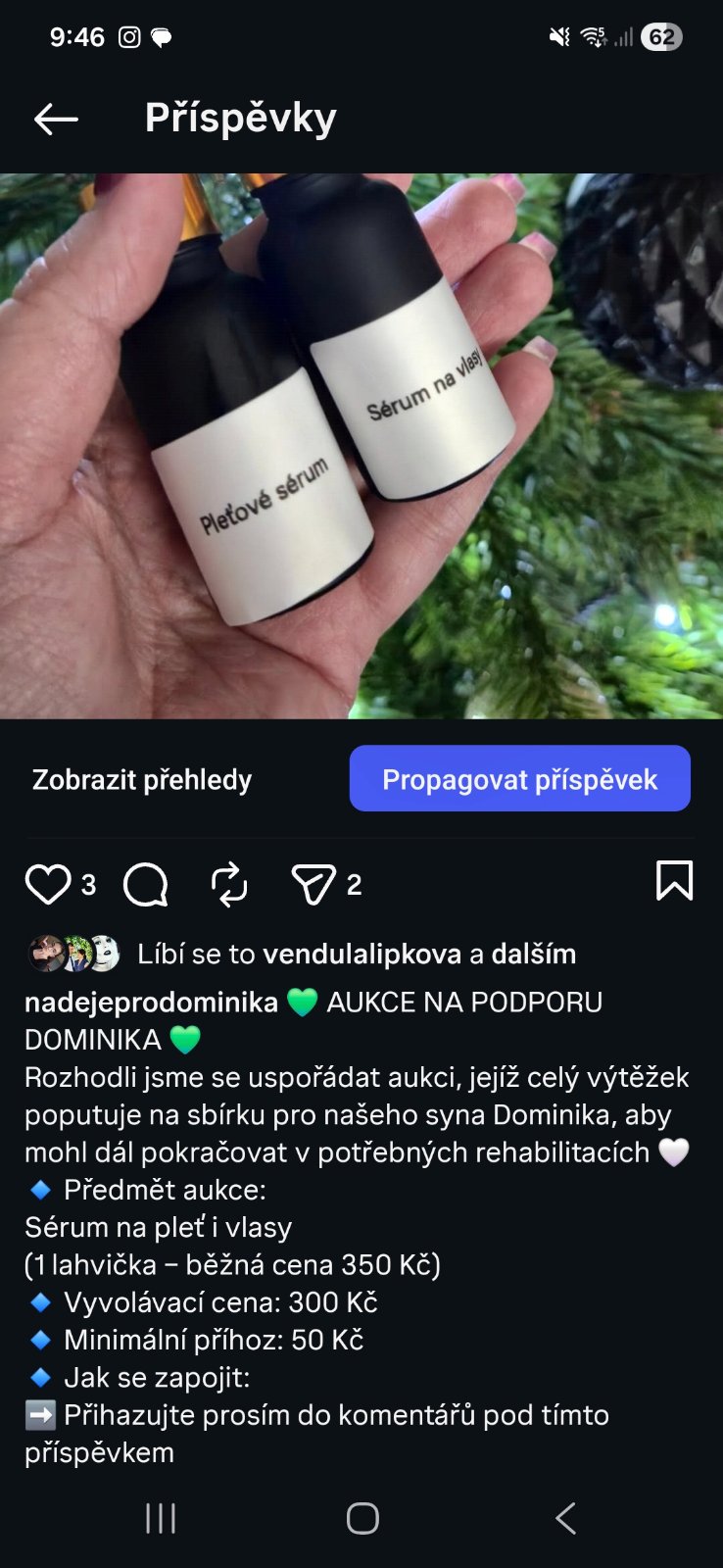723x1568 pixels.
Task: Tap the Propagovat příspěvek button
Action: click(519, 779)
